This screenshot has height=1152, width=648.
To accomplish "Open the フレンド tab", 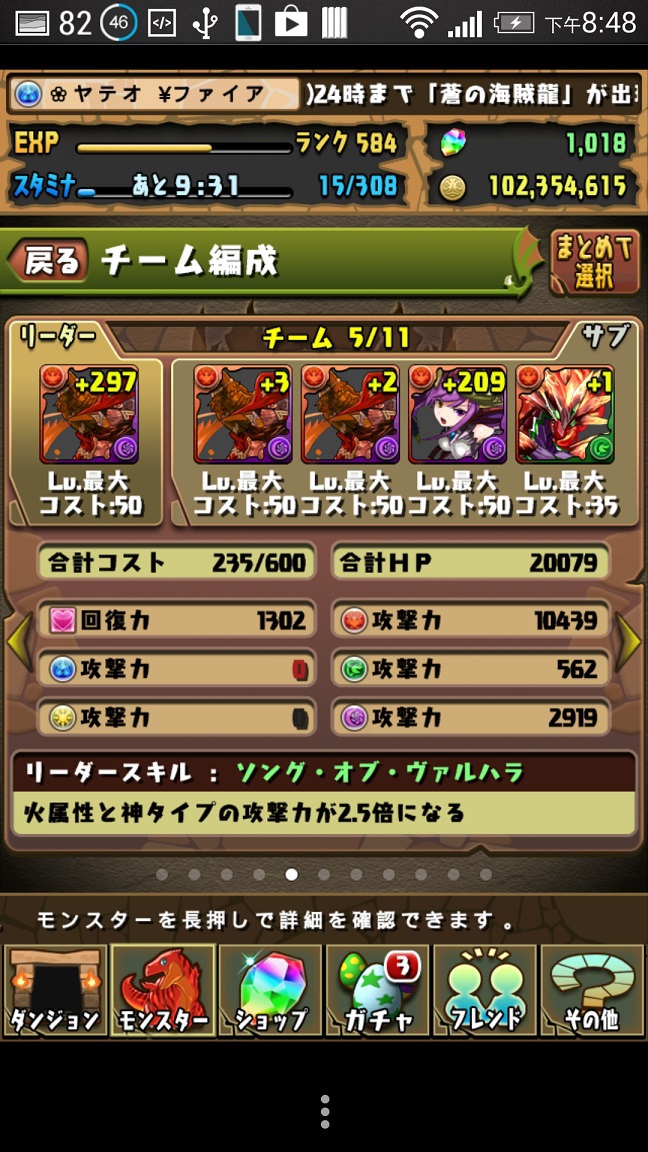I will point(485,990).
